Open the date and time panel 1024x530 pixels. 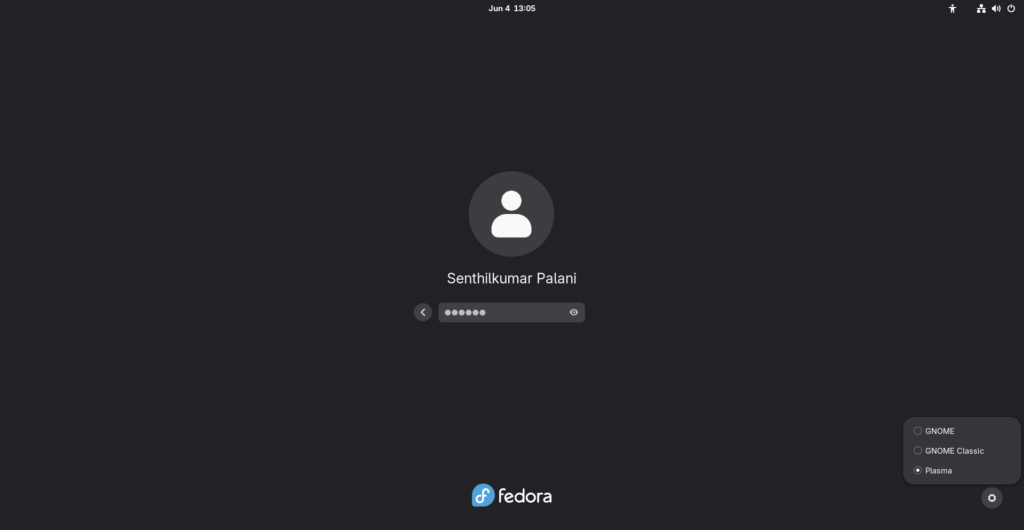511,8
